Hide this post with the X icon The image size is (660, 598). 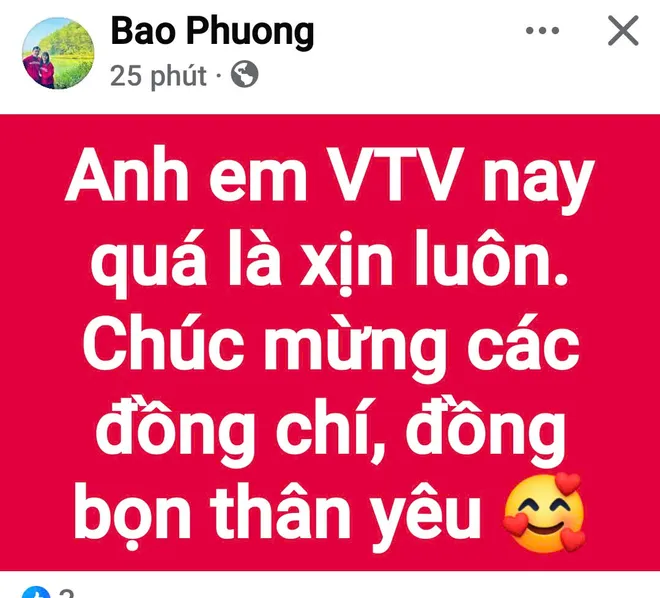622,32
